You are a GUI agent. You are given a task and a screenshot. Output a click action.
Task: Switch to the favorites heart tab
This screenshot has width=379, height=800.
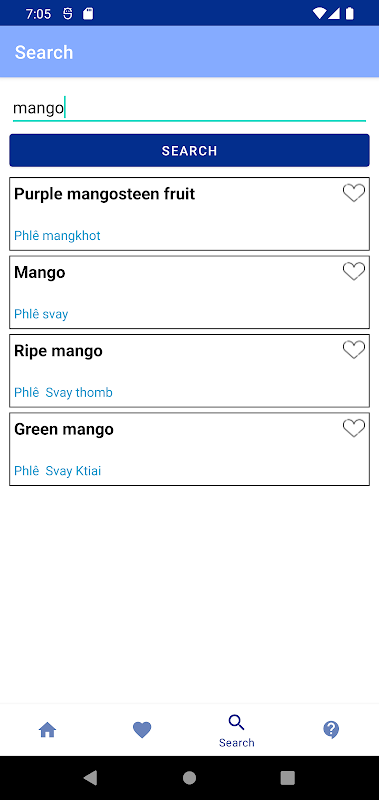(142, 730)
